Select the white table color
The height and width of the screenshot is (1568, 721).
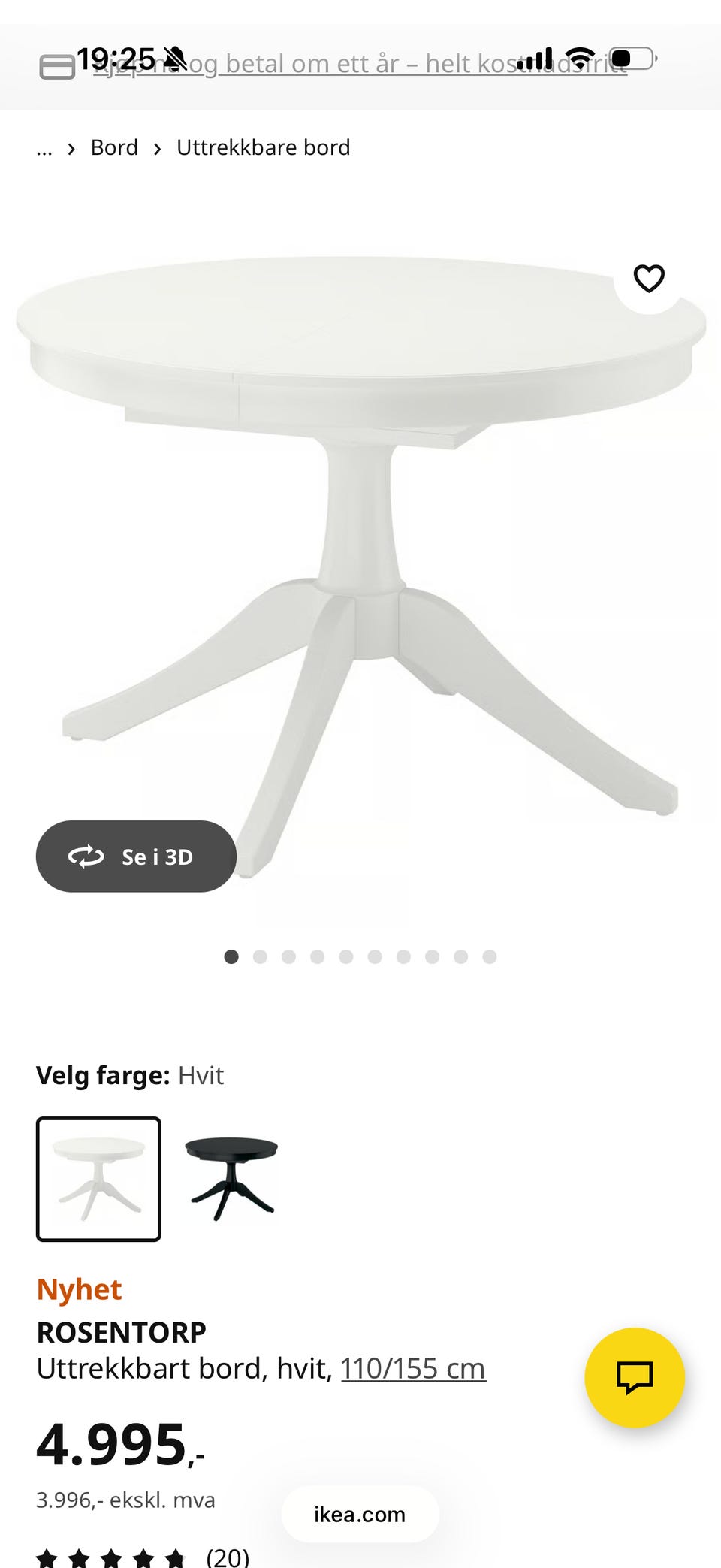[98, 1179]
